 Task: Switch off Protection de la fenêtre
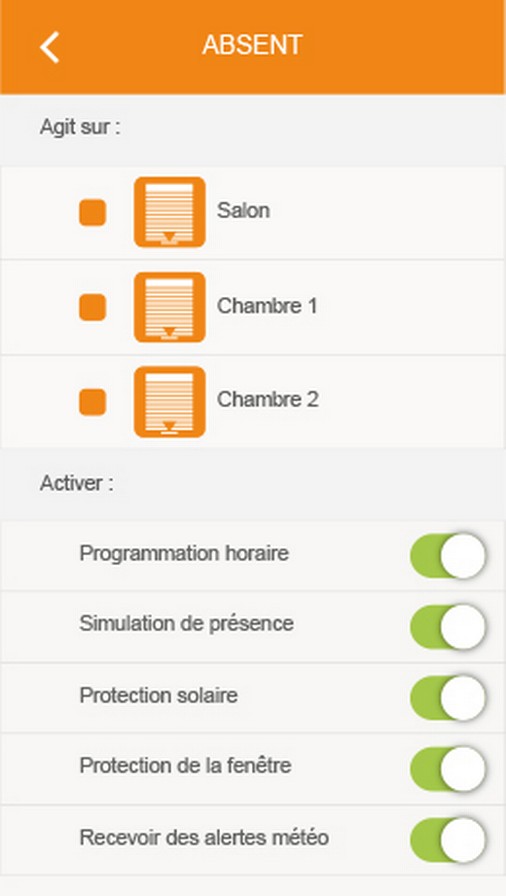coord(448,768)
